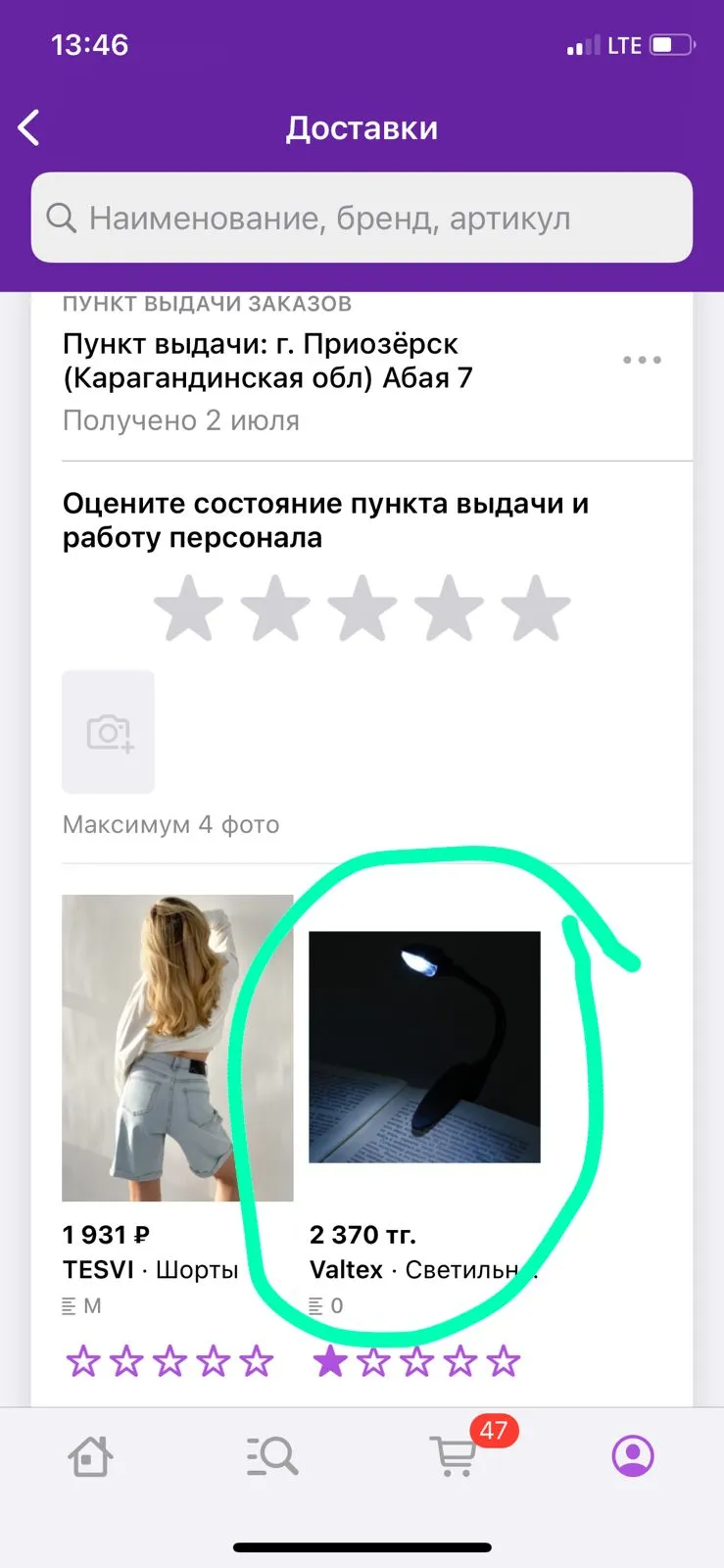Tap the Наименование, бренд, артикул search field
This screenshot has width=724, height=1568.
coord(362,218)
